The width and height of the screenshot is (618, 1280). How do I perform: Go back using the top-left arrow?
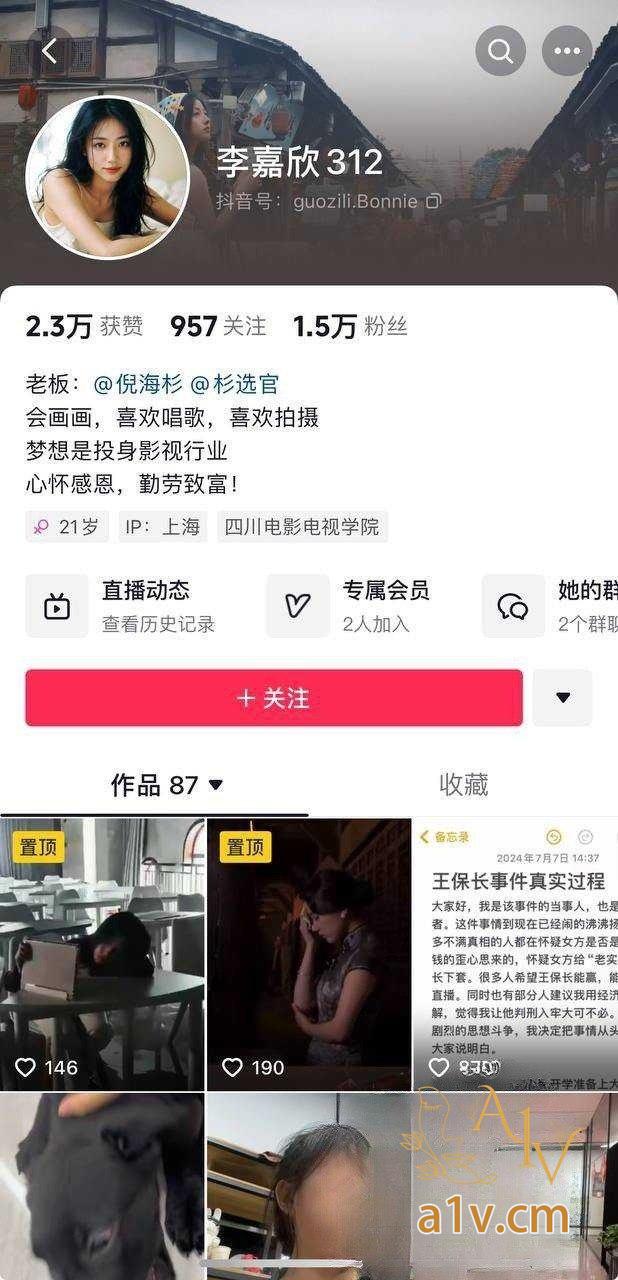click(x=50, y=52)
